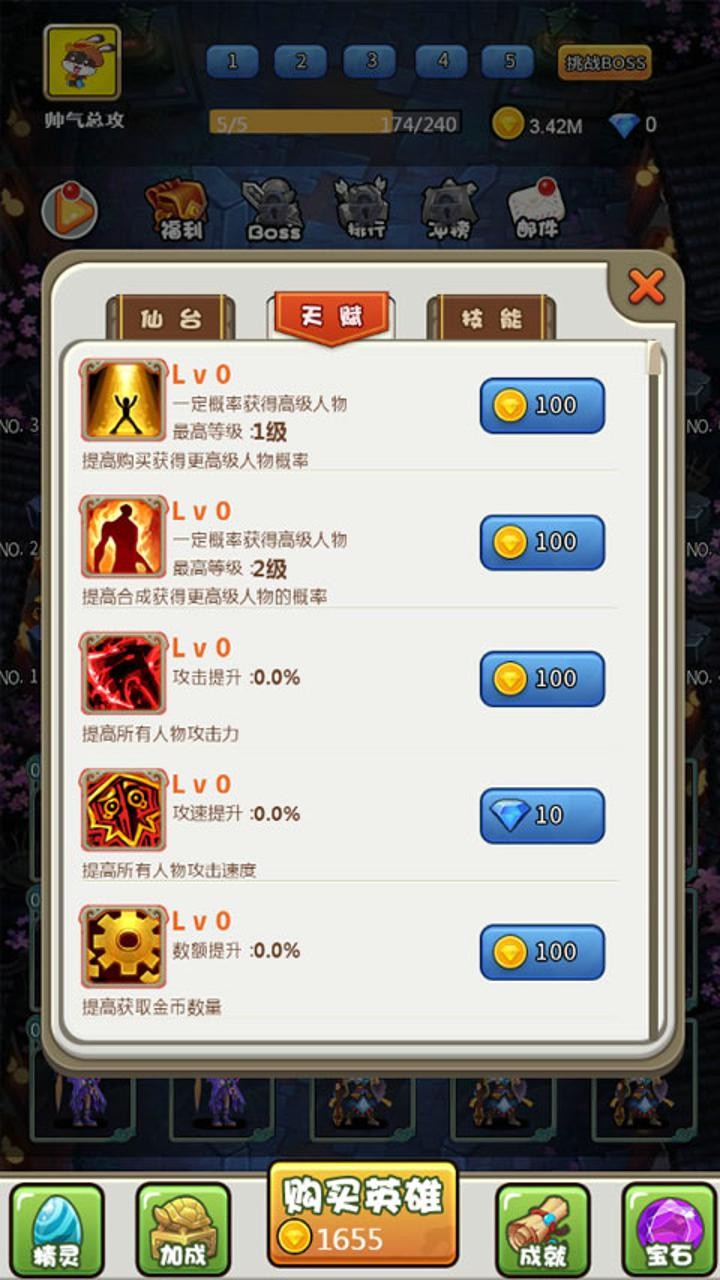Open the 精灵 menu
Screen dimensions: 720x1280
[x=57, y=1229]
